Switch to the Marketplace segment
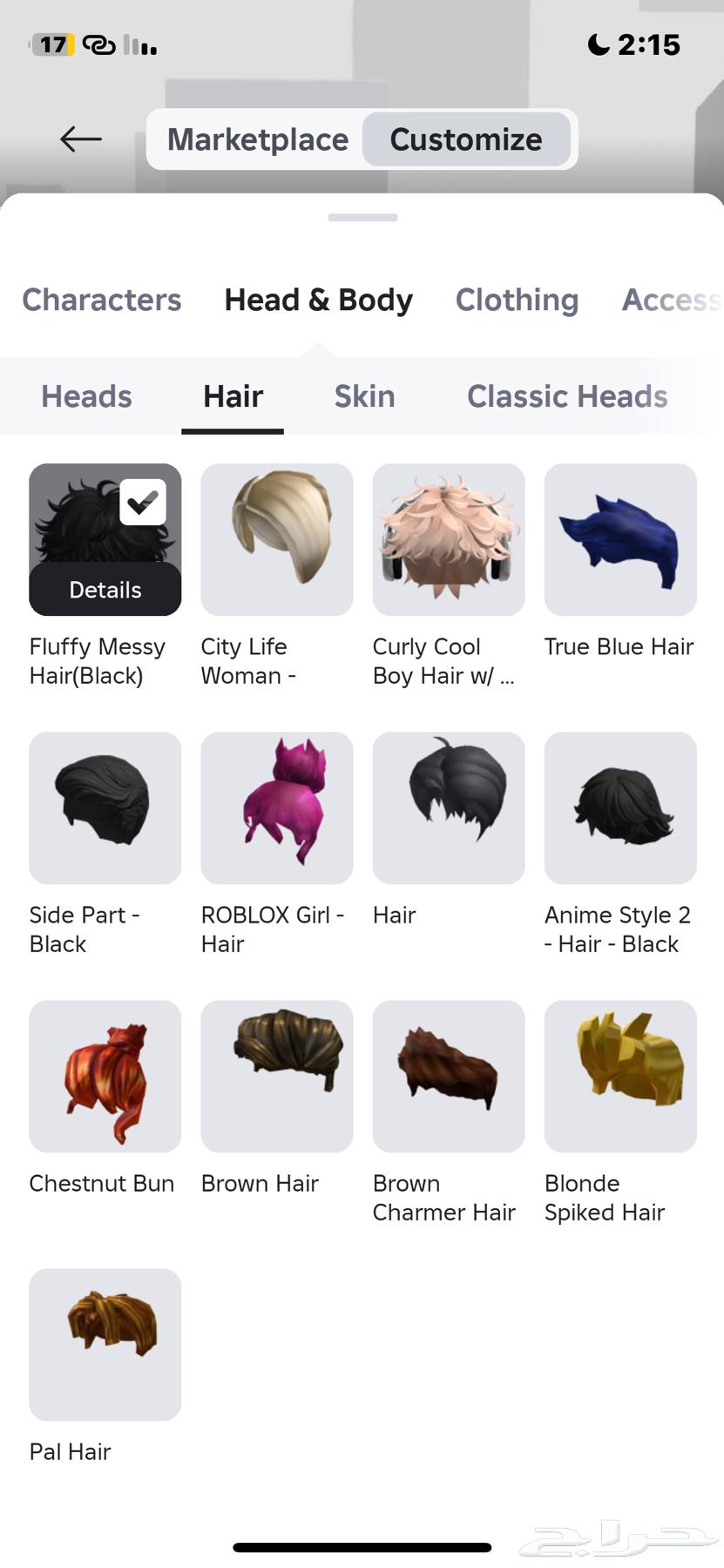Screen dimensions: 724x1568 point(257,139)
